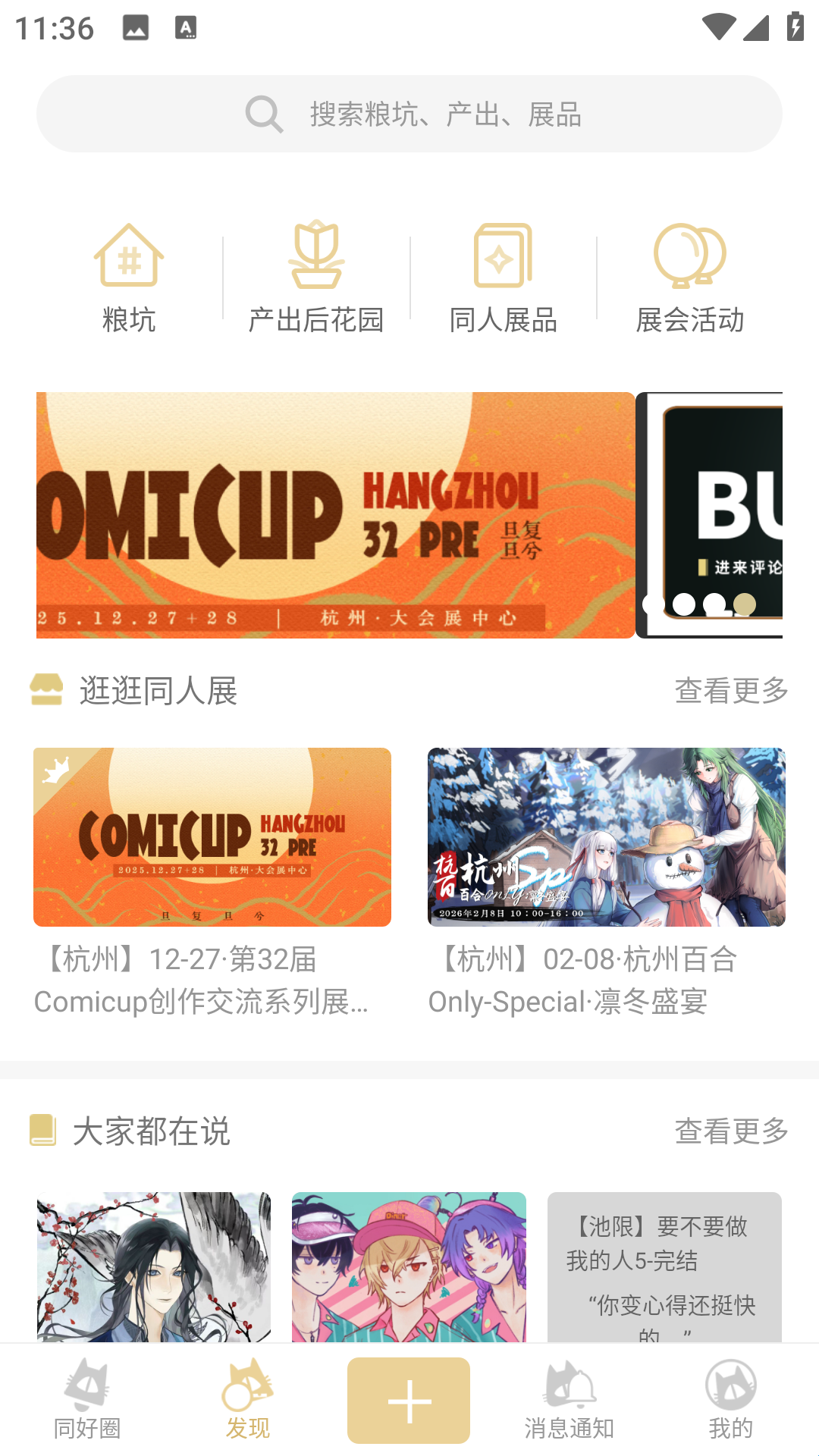Open the 同人展品 category
The width and height of the screenshot is (819, 1456).
pos(503,278)
